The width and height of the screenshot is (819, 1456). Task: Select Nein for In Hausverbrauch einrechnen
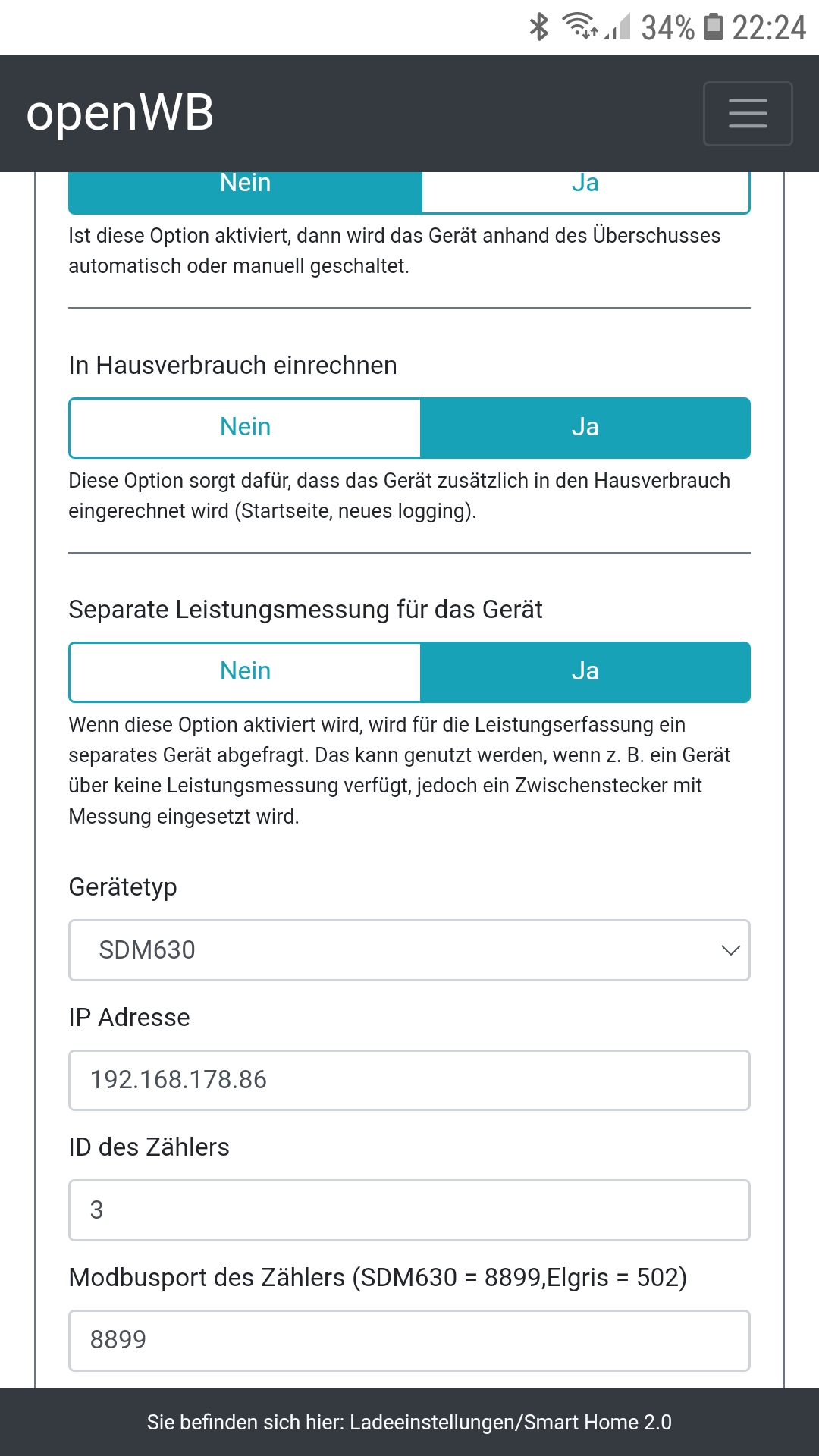coord(245,428)
